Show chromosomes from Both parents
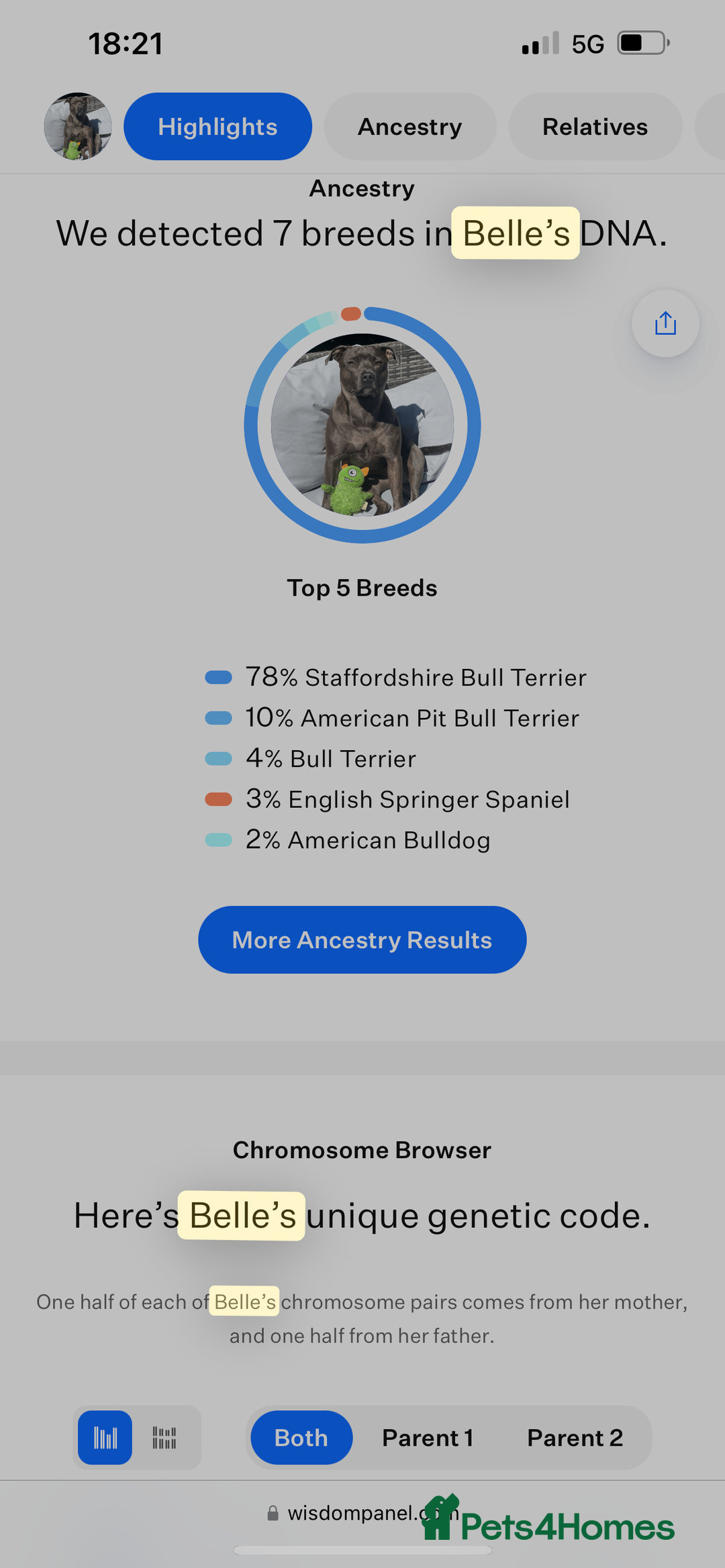This screenshot has height=1568, width=725. 301,1437
